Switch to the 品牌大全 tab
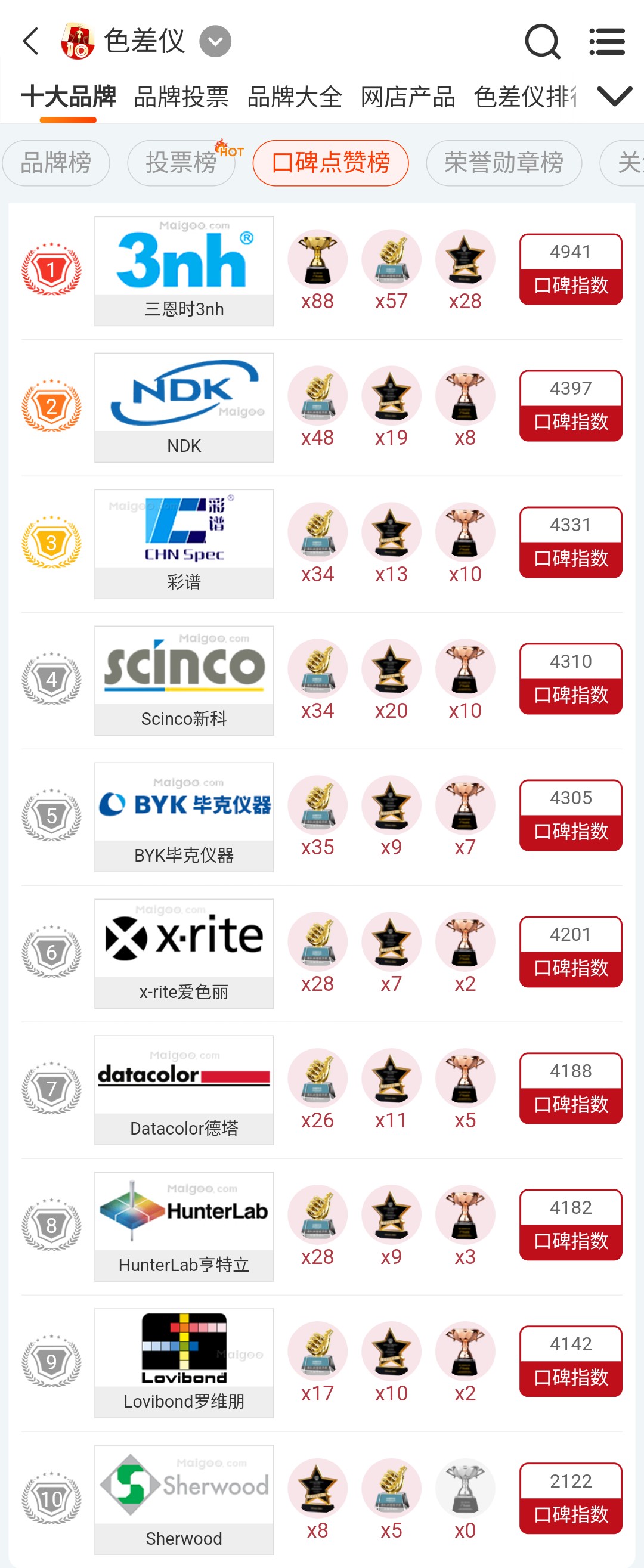Image resolution: width=644 pixels, height=1568 pixels. pyautogui.click(x=295, y=97)
